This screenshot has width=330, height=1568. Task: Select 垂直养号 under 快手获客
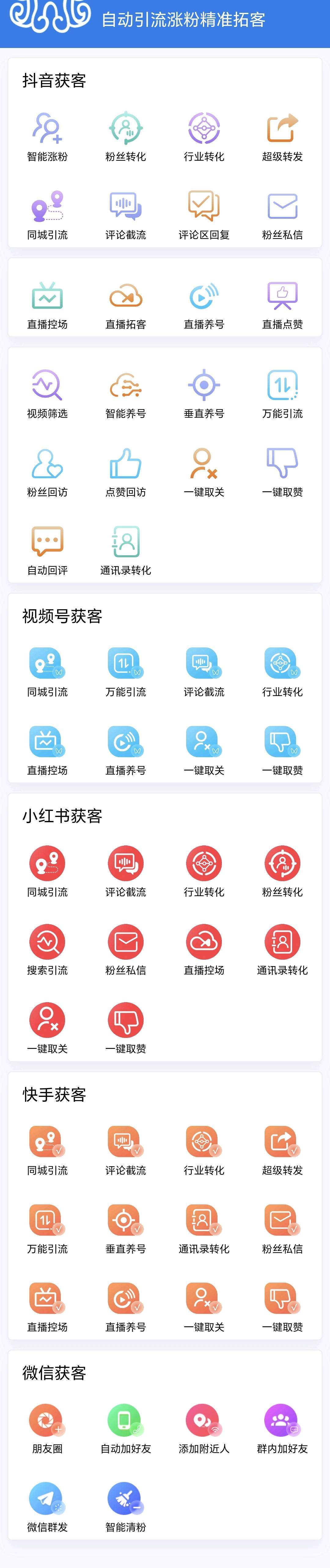125,1221
